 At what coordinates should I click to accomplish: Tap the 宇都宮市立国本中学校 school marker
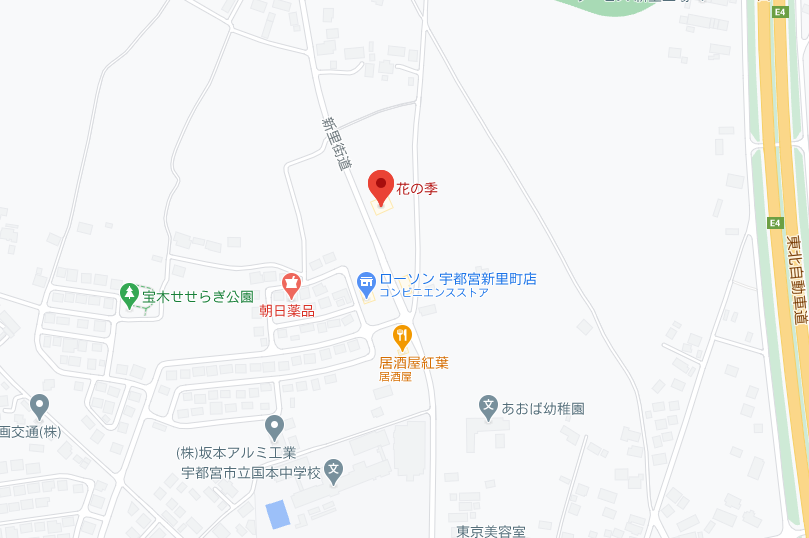pos(334,469)
